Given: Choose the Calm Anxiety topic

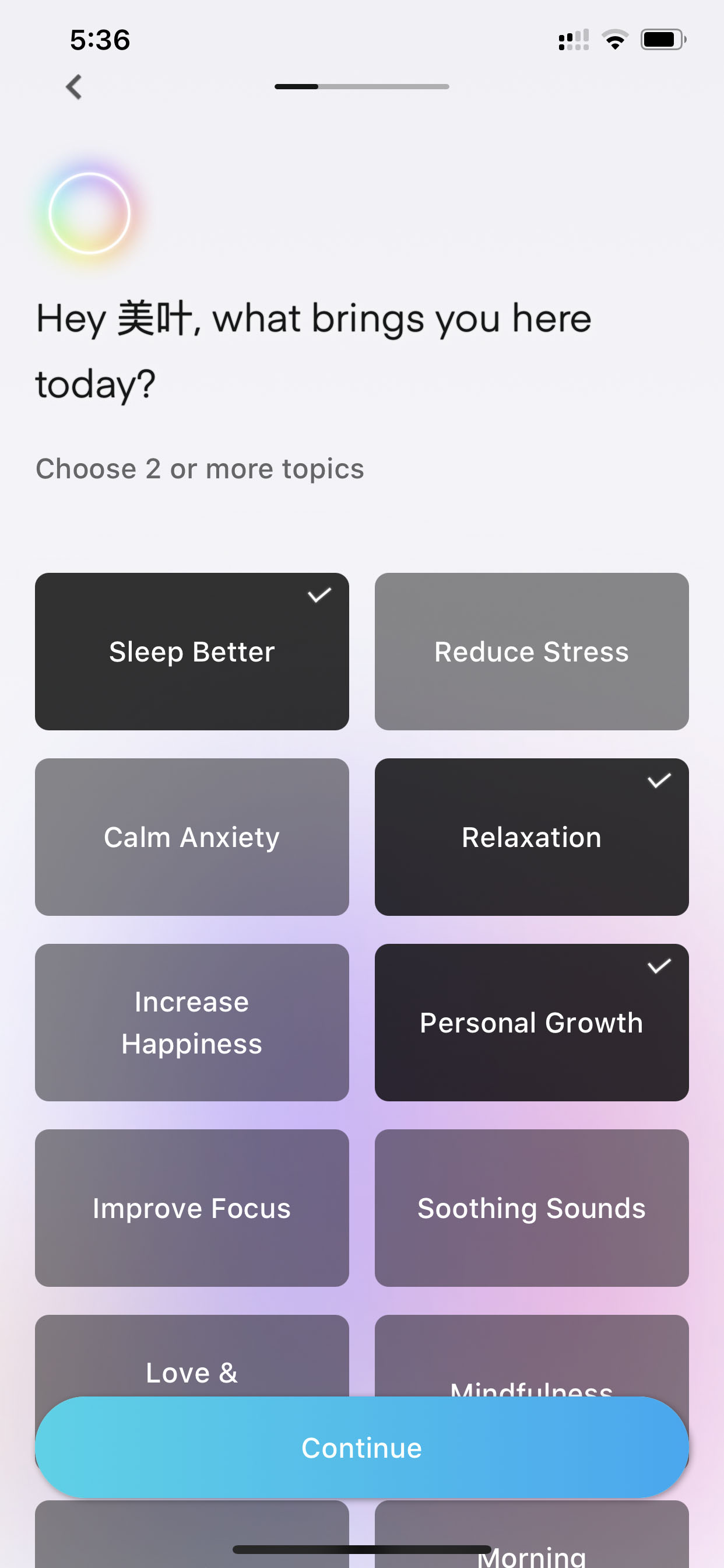Looking at the screenshot, I should [192, 837].
